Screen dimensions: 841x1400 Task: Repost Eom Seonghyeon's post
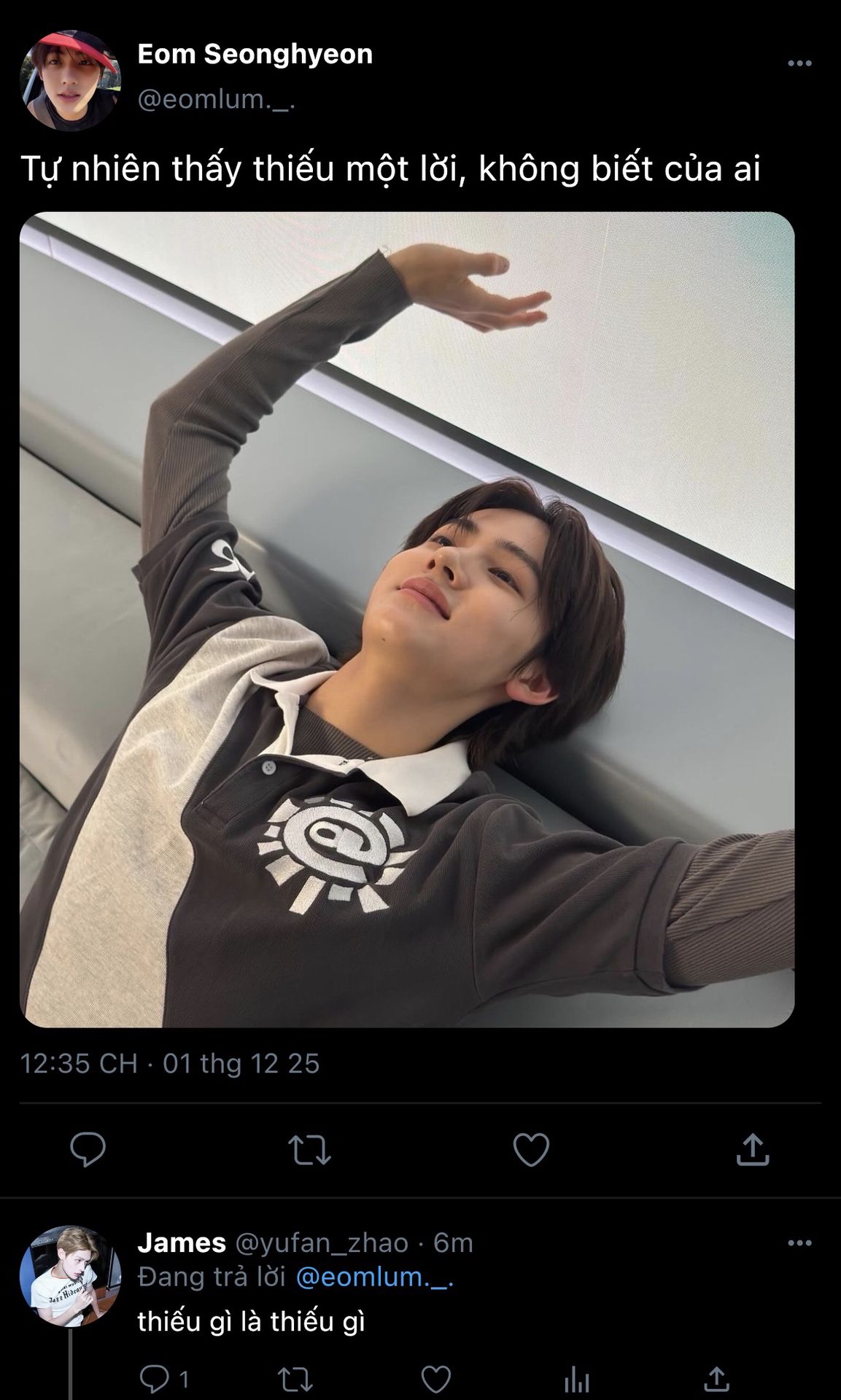309,1150
